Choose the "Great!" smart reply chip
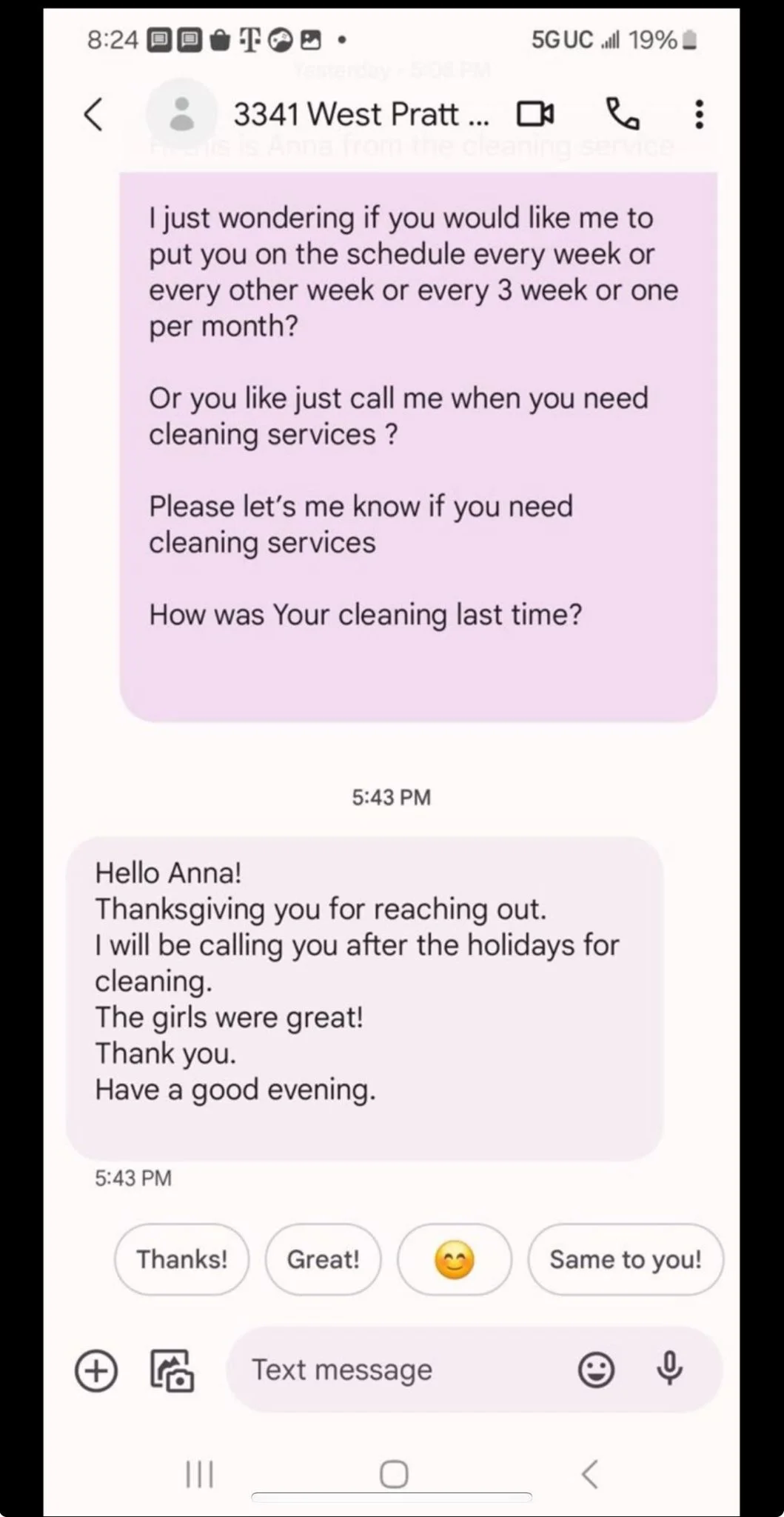 pos(323,1259)
